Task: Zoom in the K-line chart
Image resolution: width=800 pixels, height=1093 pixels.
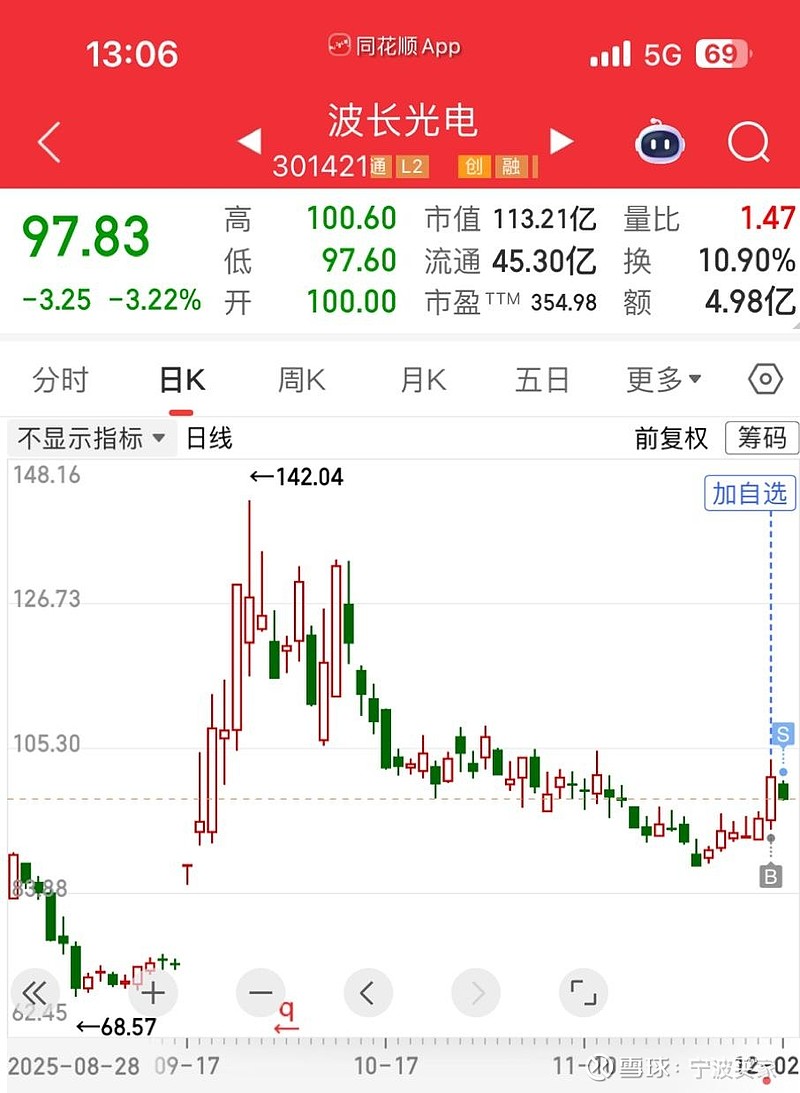Action: (x=152, y=993)
